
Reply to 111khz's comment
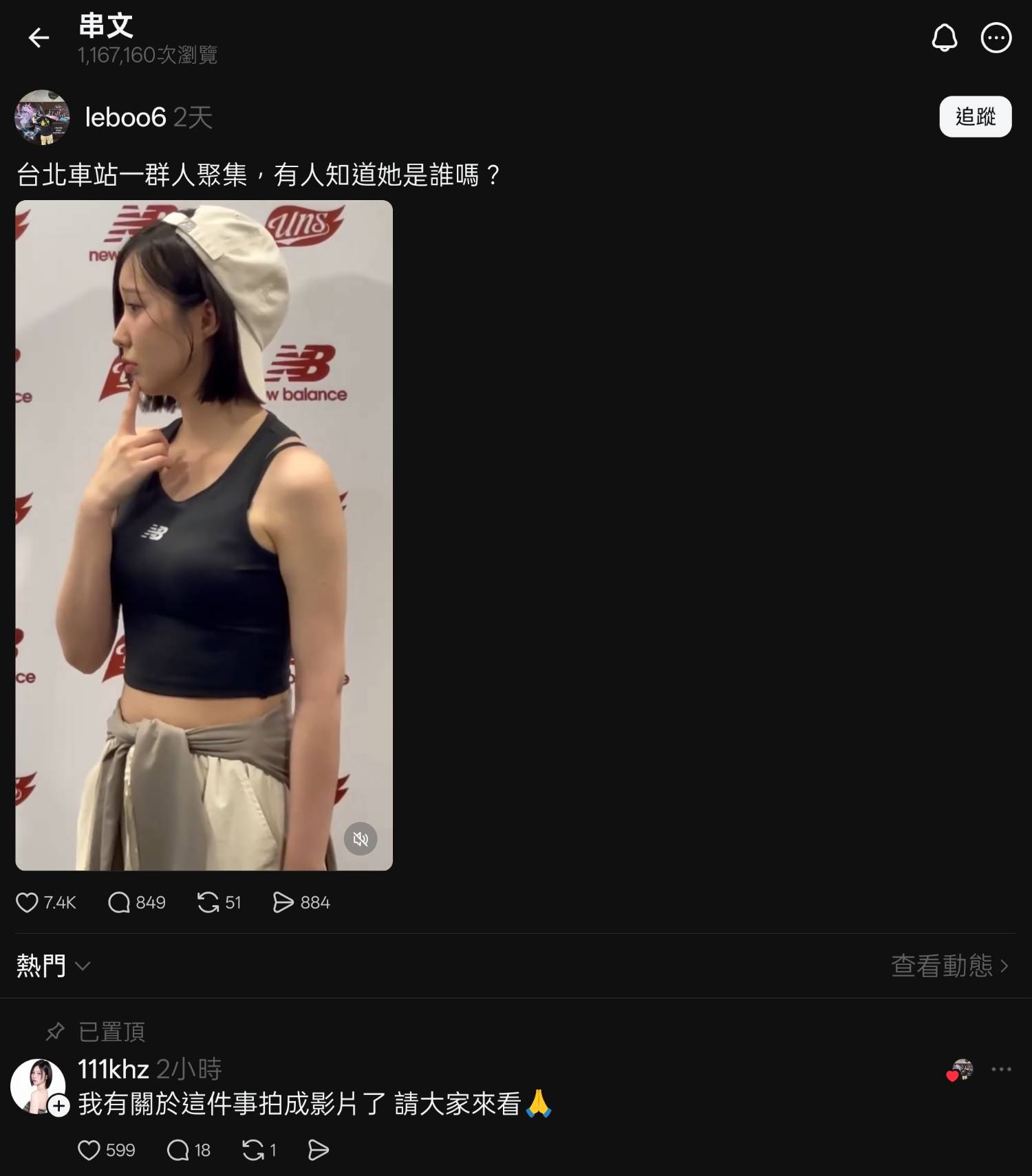tap(178, 1150)
